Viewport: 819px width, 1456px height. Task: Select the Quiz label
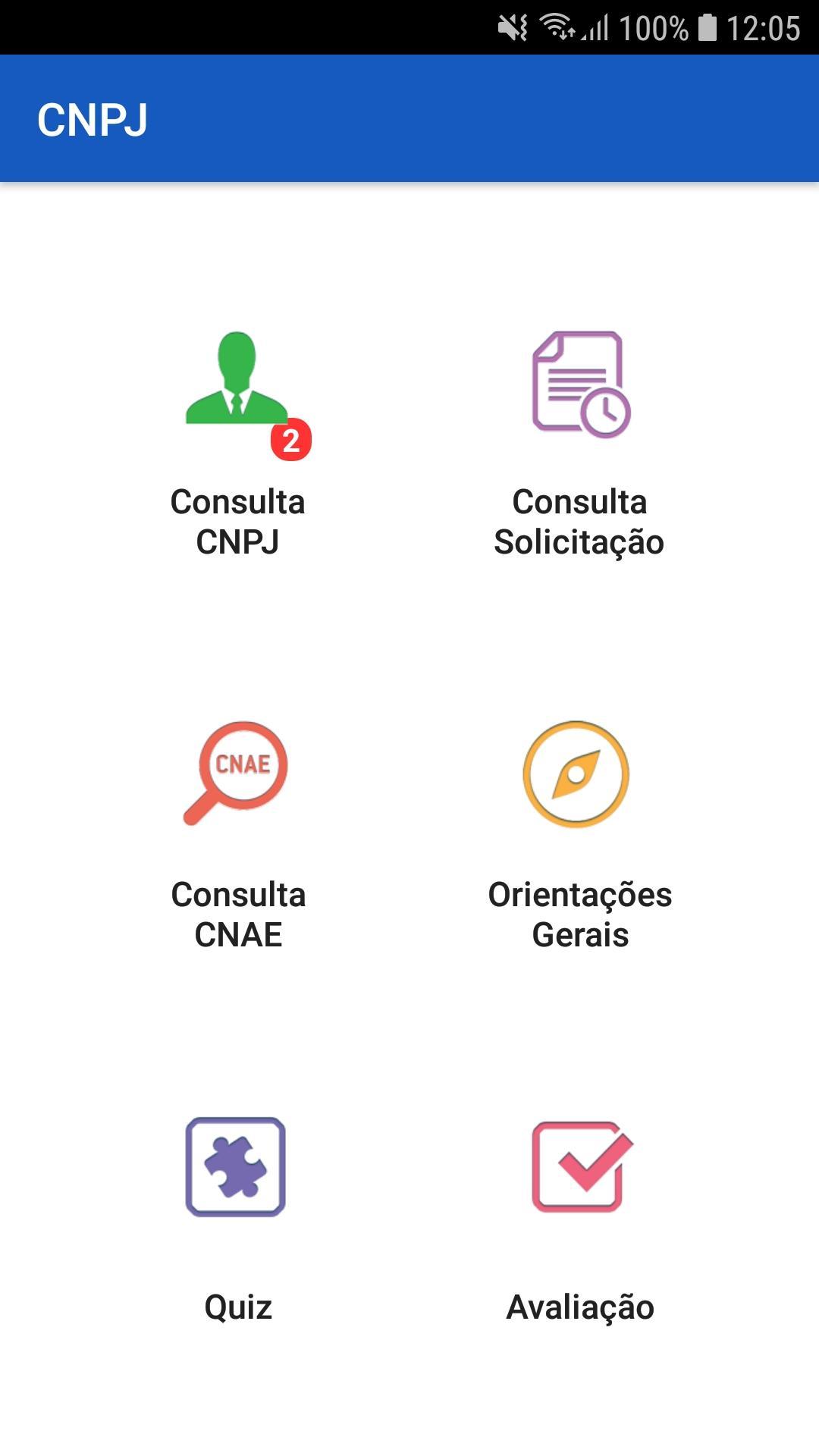click(x=237, y=1306)
